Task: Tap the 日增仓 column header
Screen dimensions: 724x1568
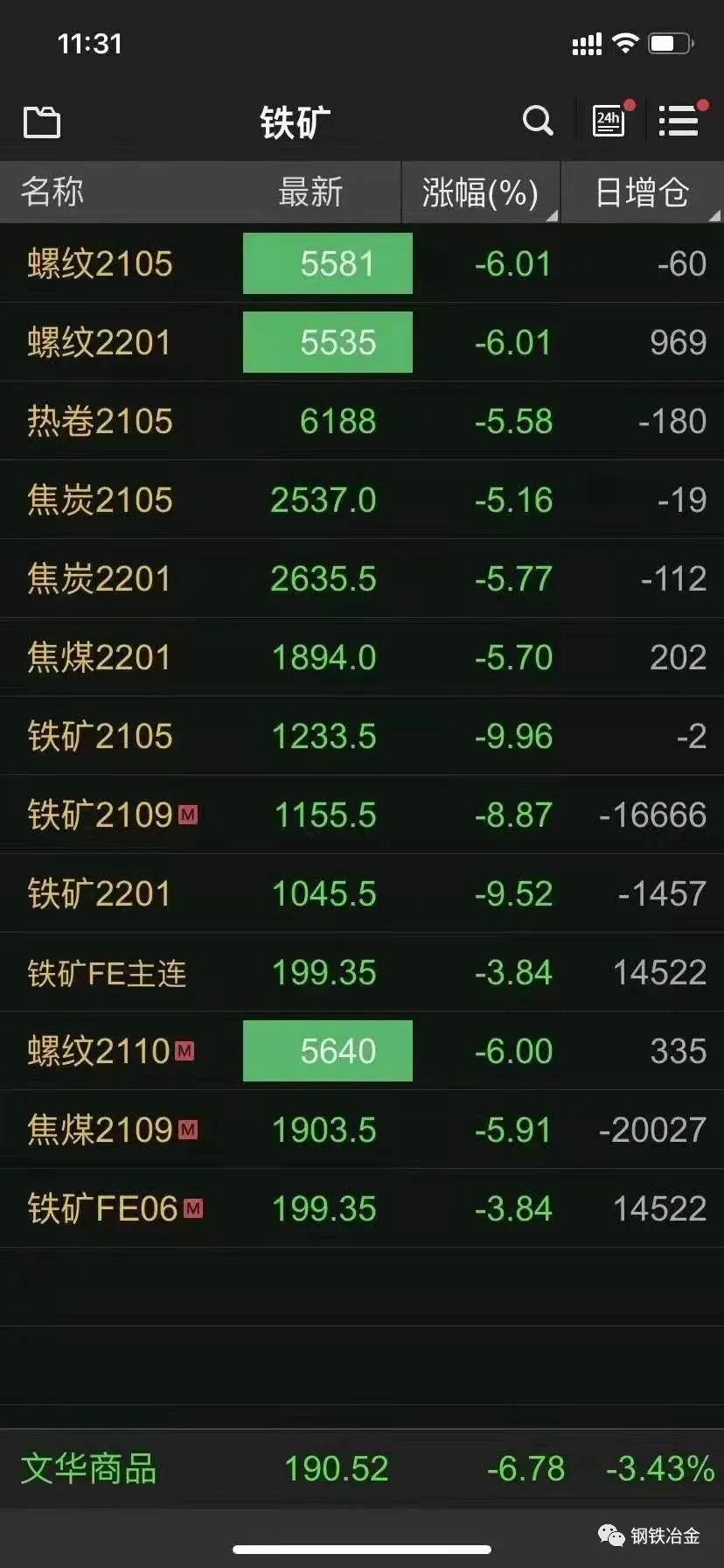Action: pos(643,192)
